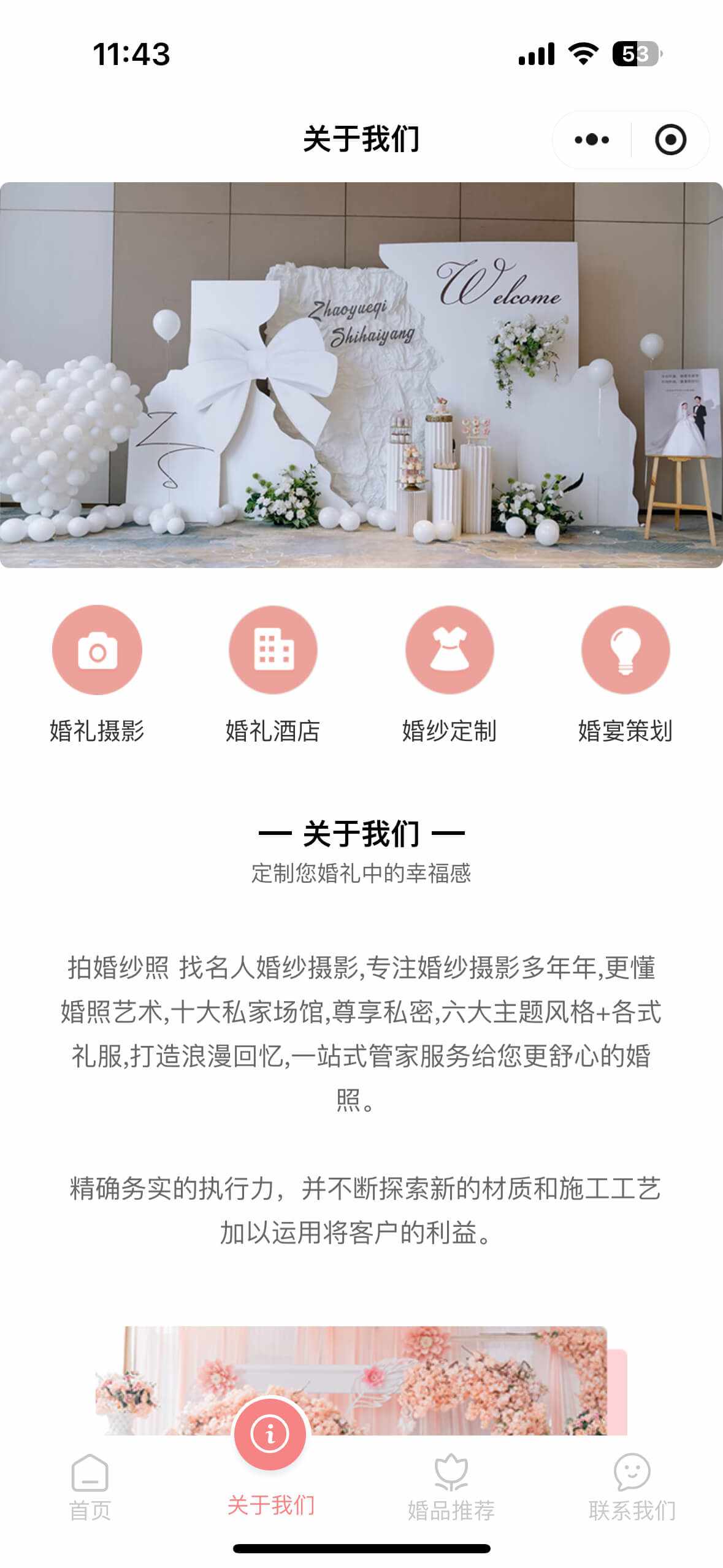This screenshot has height=1568, width=723.
Task: Open the pink floral wedding photo
Action: tap(361, 1380)
